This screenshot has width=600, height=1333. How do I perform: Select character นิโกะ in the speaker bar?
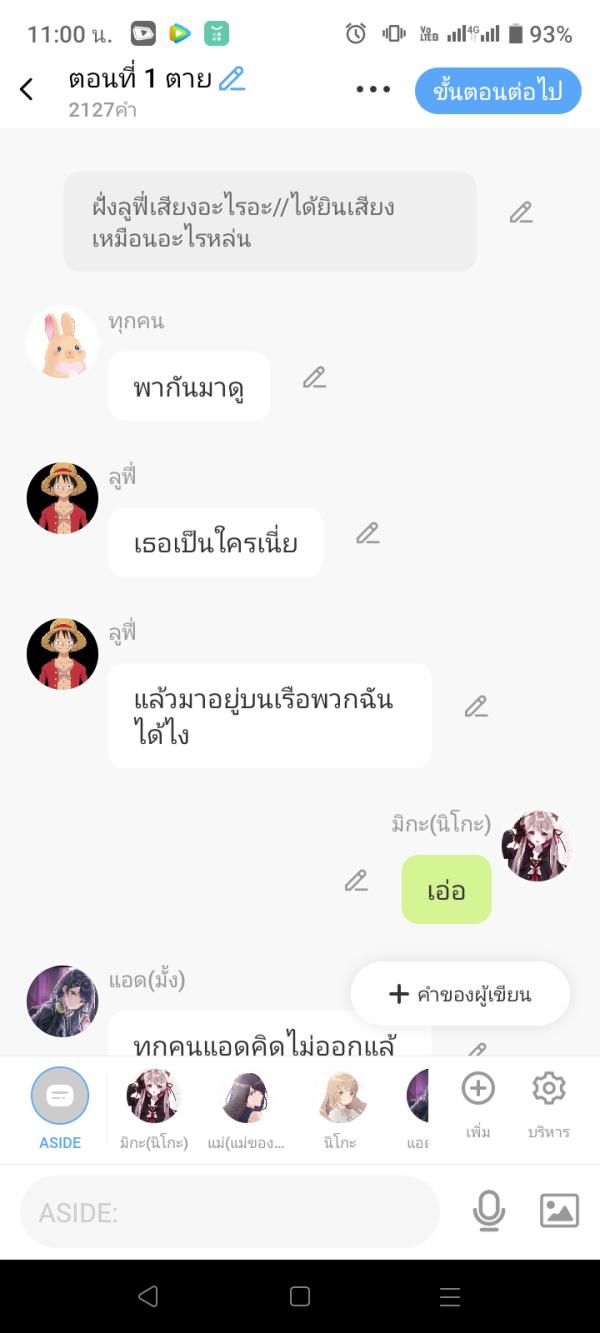click(340, 1107)
